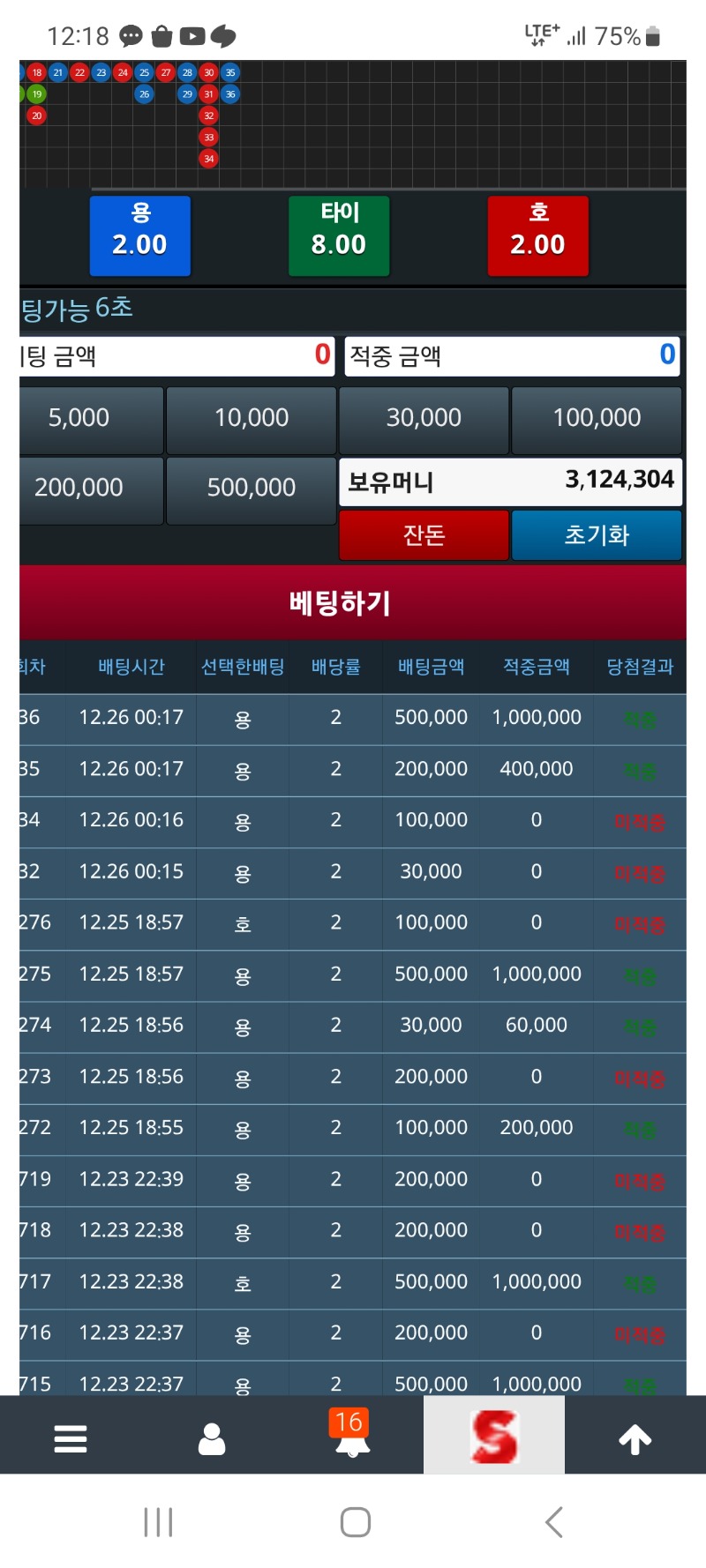Image resolution: width=706 pixels, height=1568 pixels.
Task: Tap the red 잔돈 button
Action: [424, 535]
